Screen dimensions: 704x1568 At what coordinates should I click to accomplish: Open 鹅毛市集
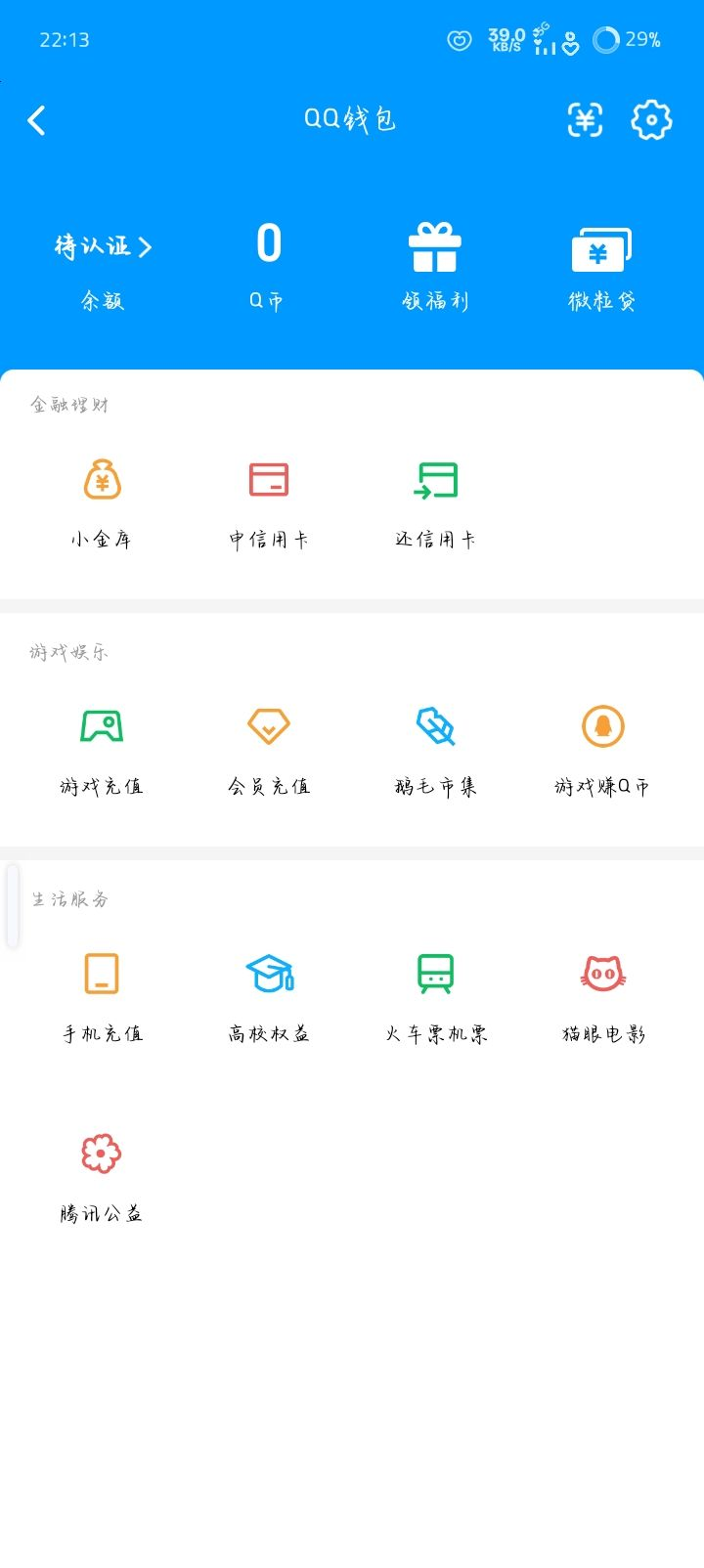(435, 752)
